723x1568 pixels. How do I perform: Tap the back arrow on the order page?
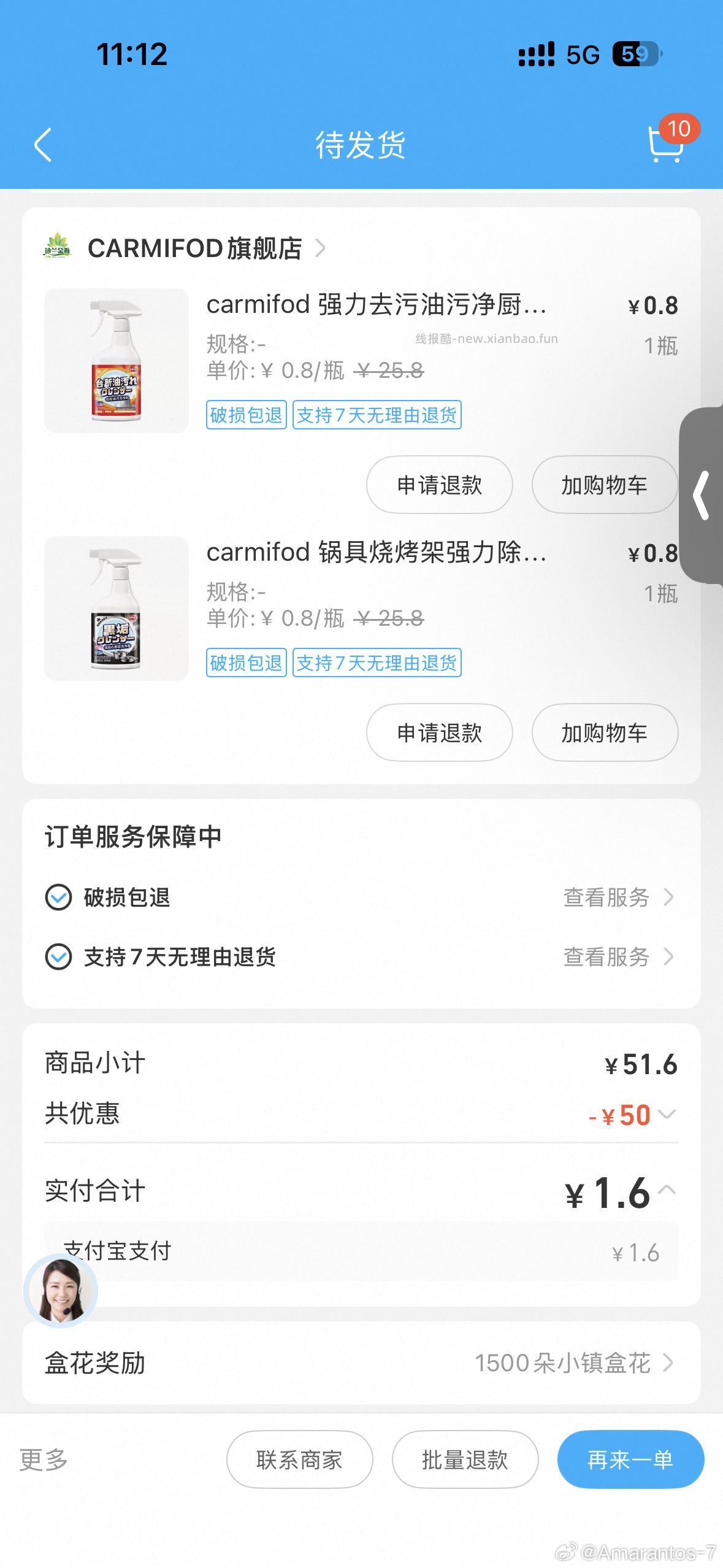pyautogui.click(x=42, y=146)
